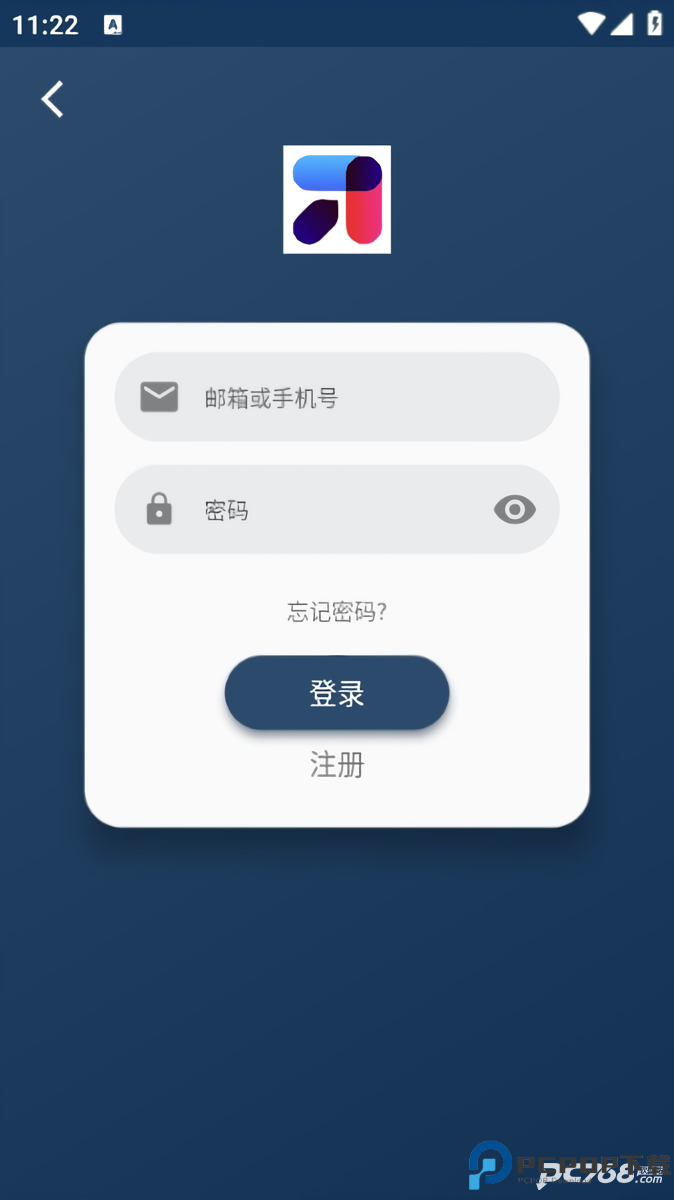This screenshot has width=674, height=1200.
Task: Toggle password visibility with the eye icon
Action: (514, 510)
